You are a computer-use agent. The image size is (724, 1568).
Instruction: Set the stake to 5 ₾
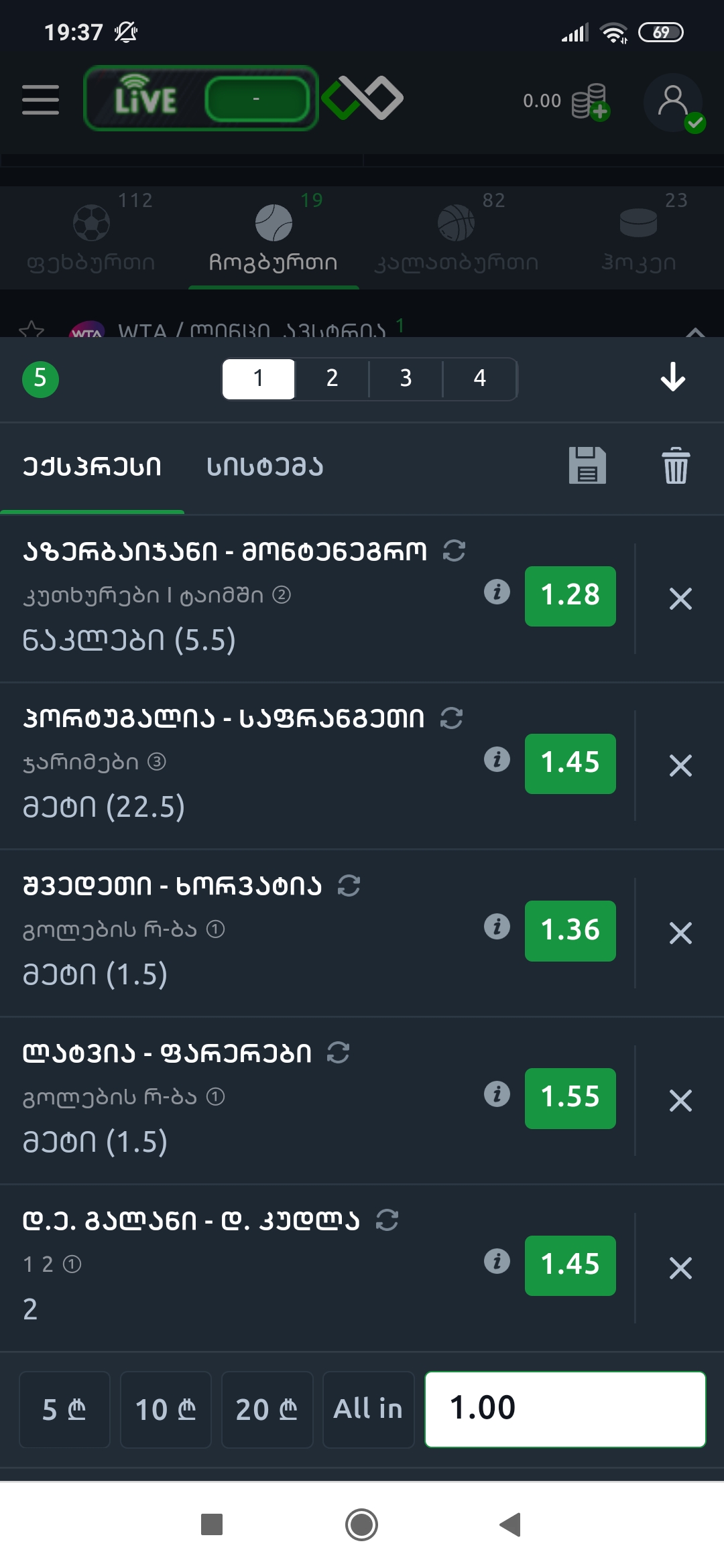pos(64,1409)
